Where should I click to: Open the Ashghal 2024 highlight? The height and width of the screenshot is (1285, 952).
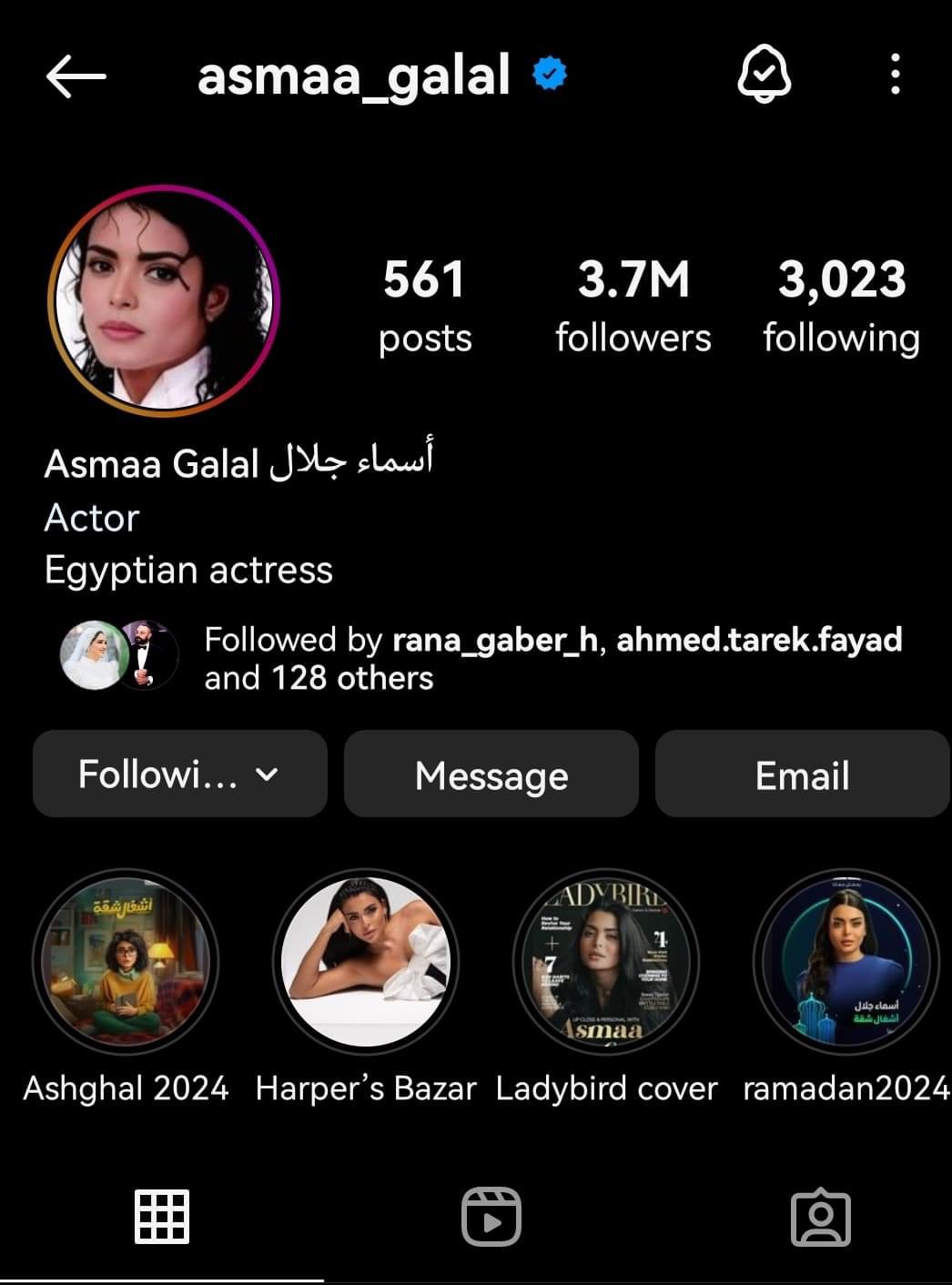(126, 962)
